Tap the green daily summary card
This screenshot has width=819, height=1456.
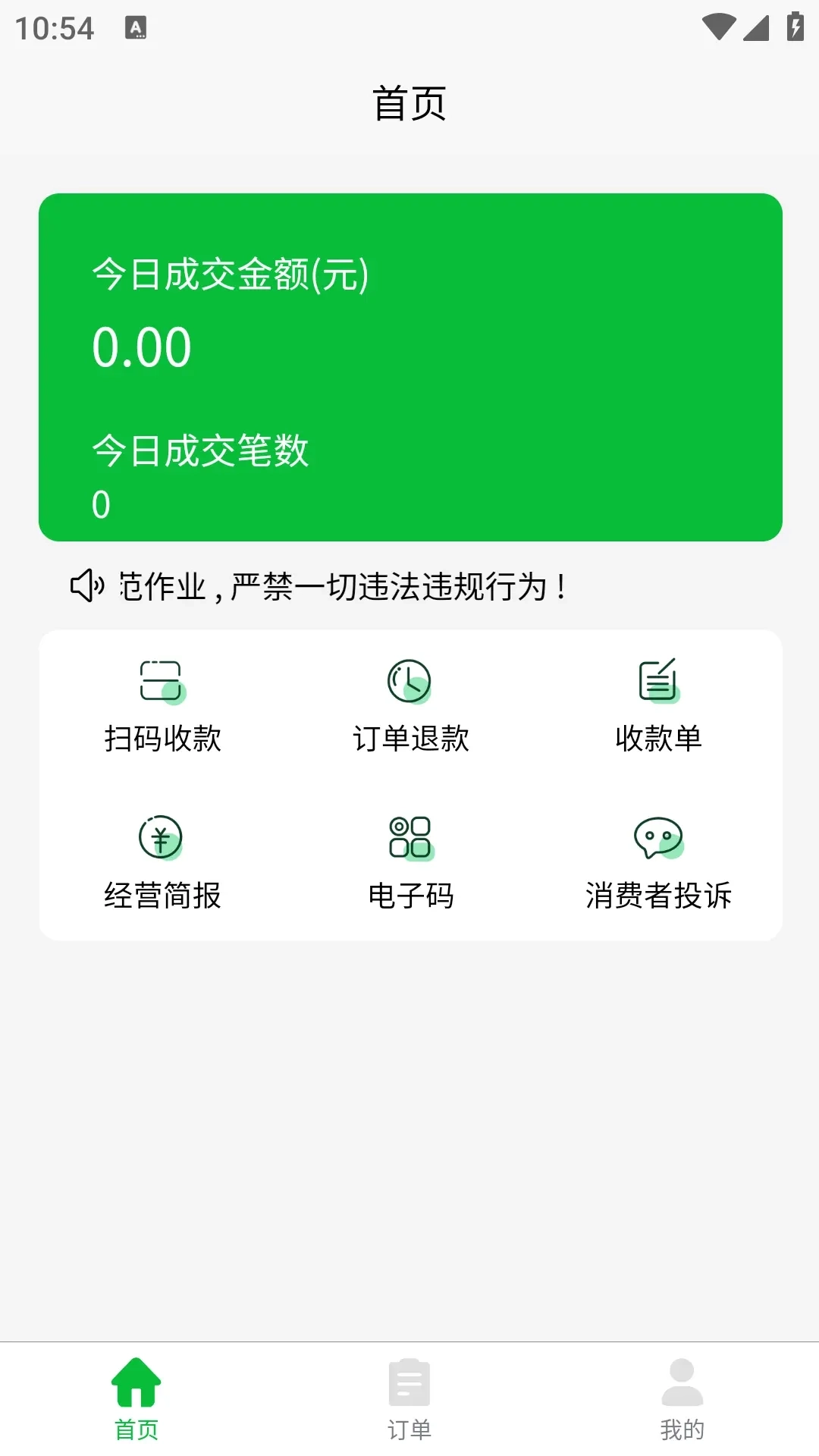point(409,364)
